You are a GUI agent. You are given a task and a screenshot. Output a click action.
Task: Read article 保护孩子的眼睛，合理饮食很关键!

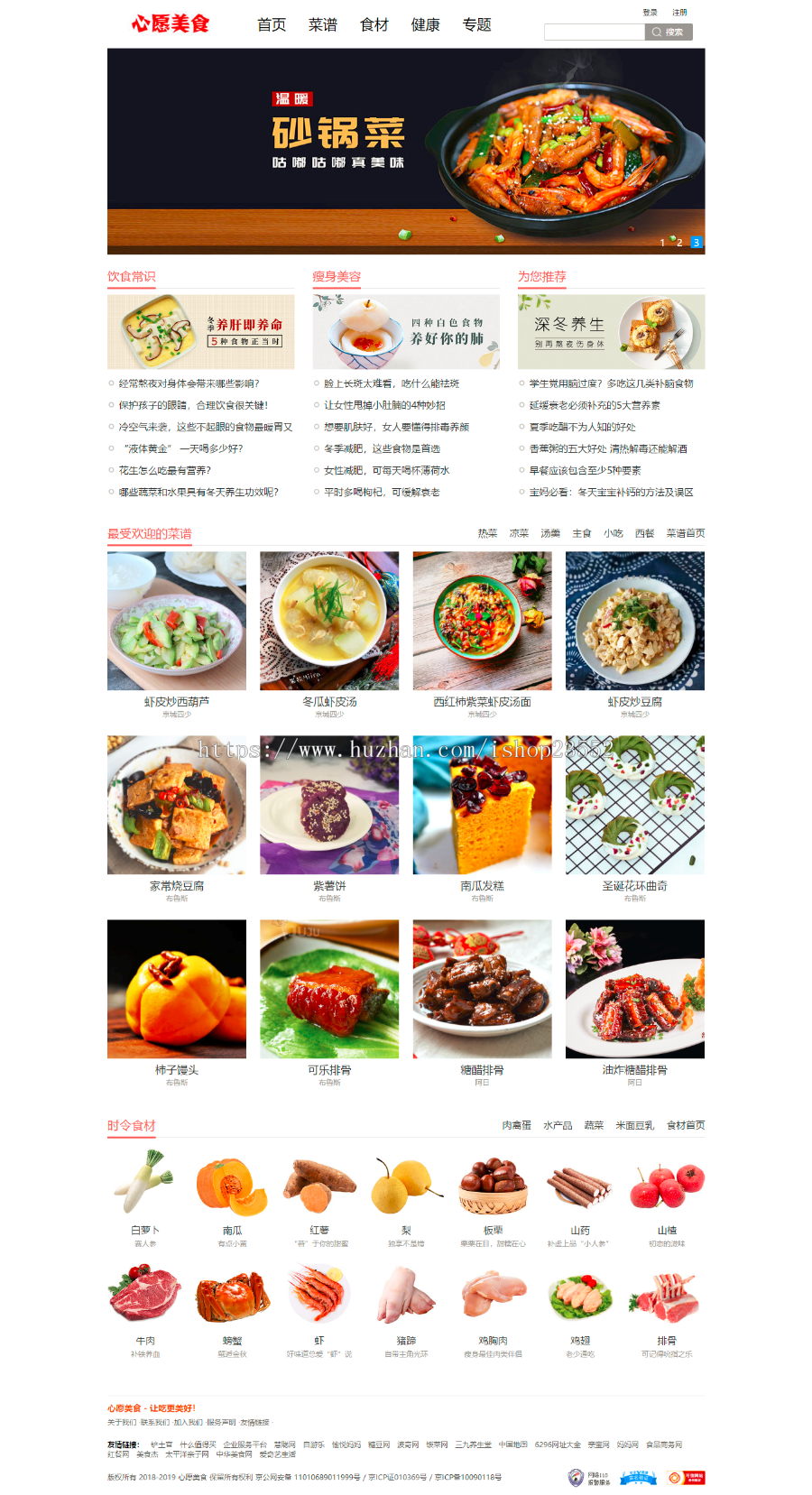click(x=193, y=405)
